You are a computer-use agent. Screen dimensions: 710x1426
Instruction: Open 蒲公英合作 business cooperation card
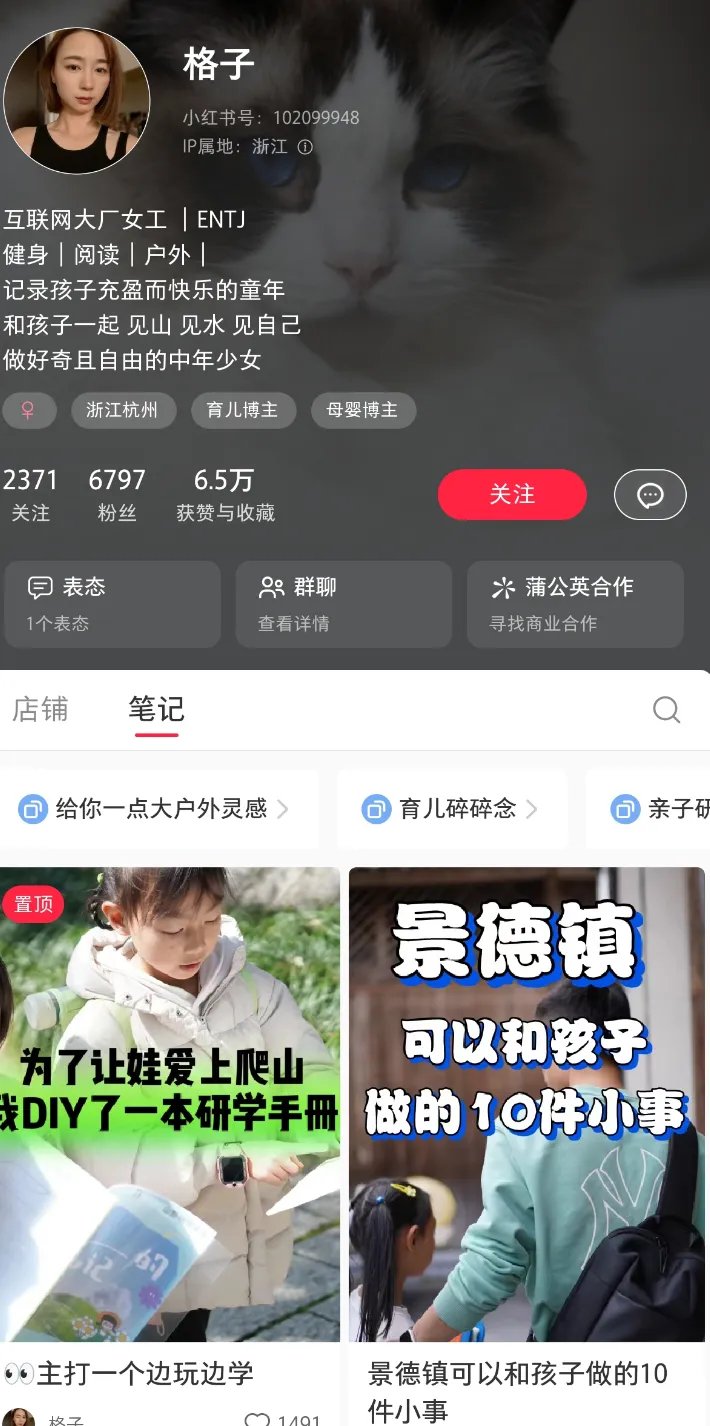575,604
